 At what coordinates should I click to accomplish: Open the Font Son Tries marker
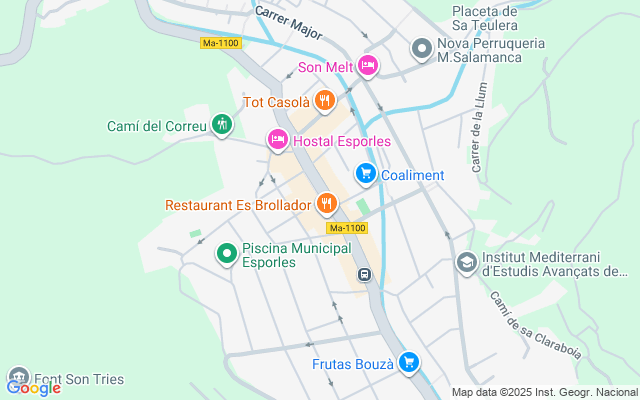pyautogui.click(x=19, y=376)
